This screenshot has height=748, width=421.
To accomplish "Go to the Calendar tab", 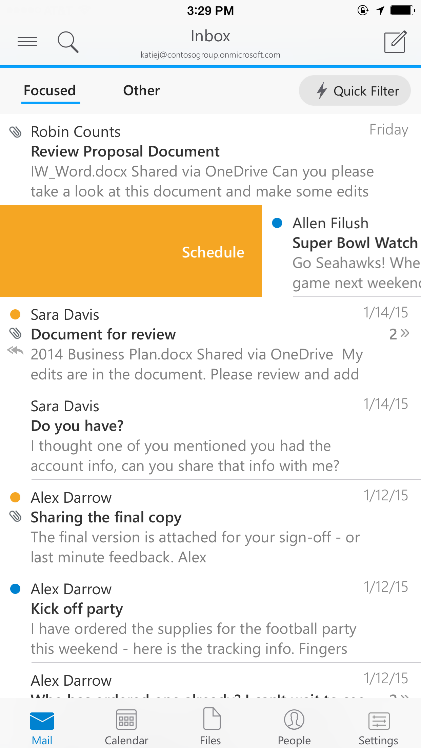I will (126, 727).
